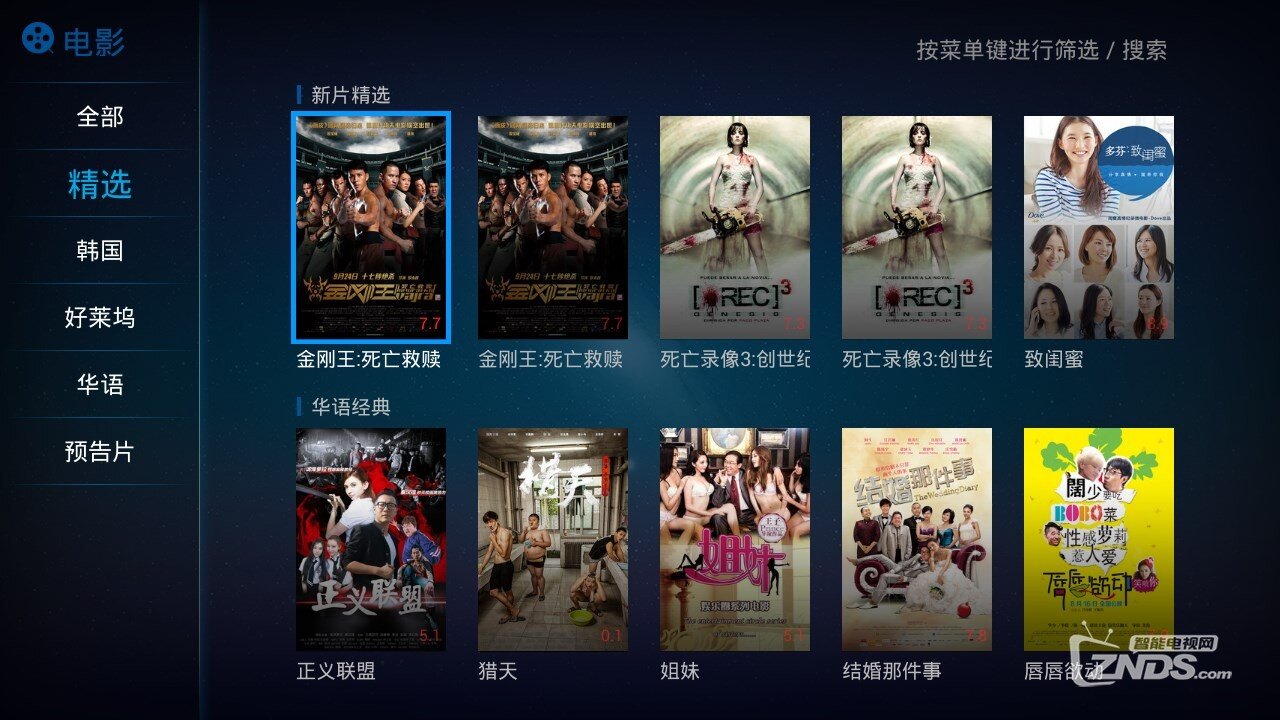The height and width of the screenshot is (720, 1280).
Task: View details for 结婚那件事
Action: [x=917, y=539]
